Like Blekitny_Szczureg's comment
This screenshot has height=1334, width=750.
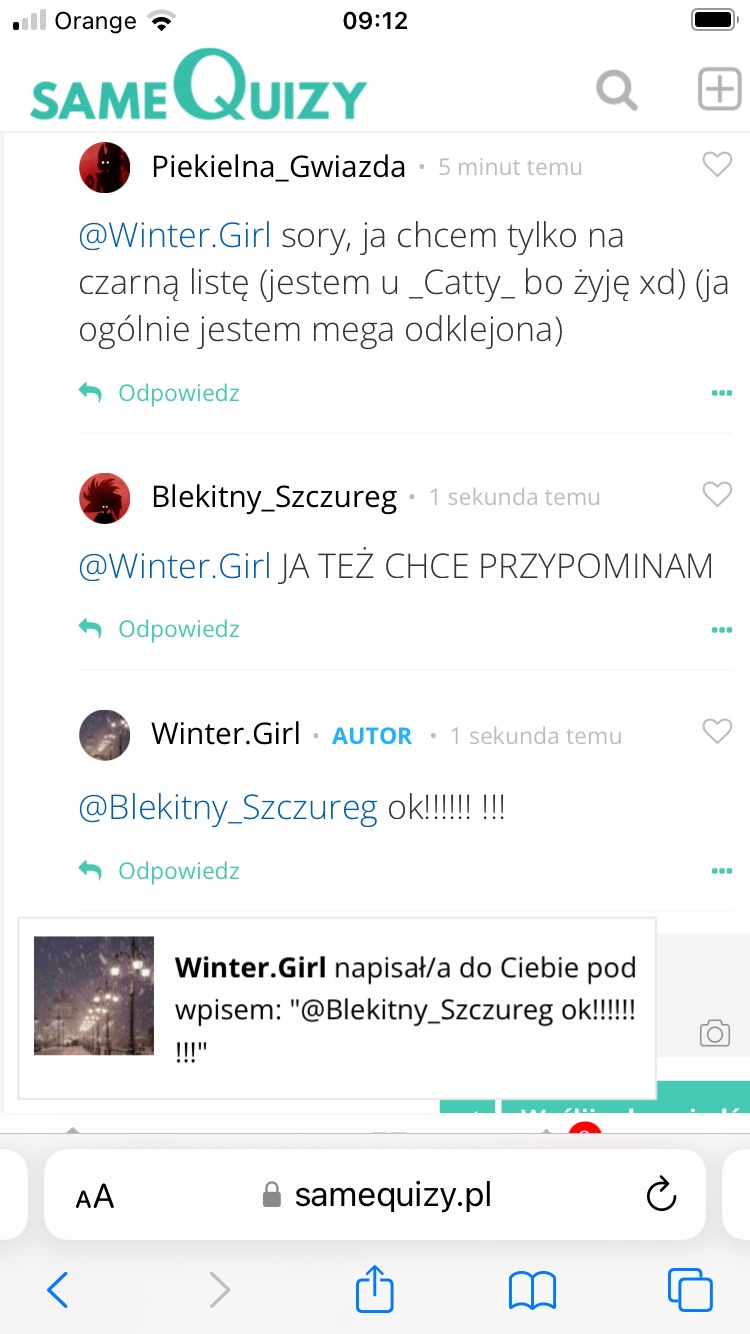717,494
